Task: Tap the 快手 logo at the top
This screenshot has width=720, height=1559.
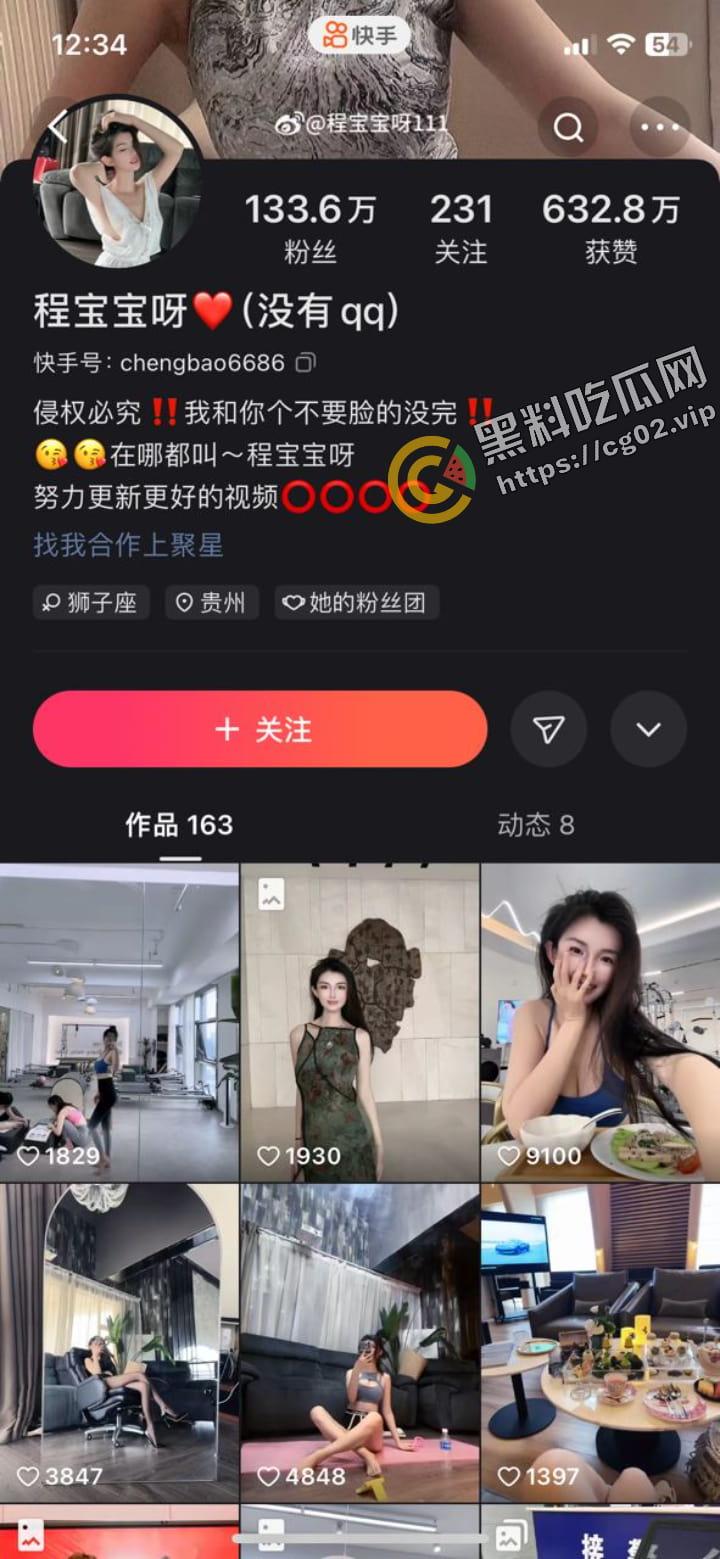Action: coord(358,36)
